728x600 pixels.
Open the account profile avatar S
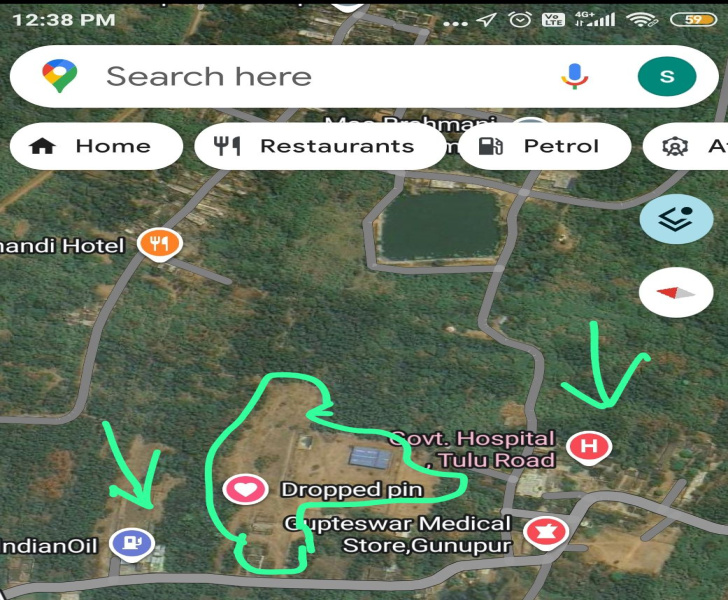[667, 76]
